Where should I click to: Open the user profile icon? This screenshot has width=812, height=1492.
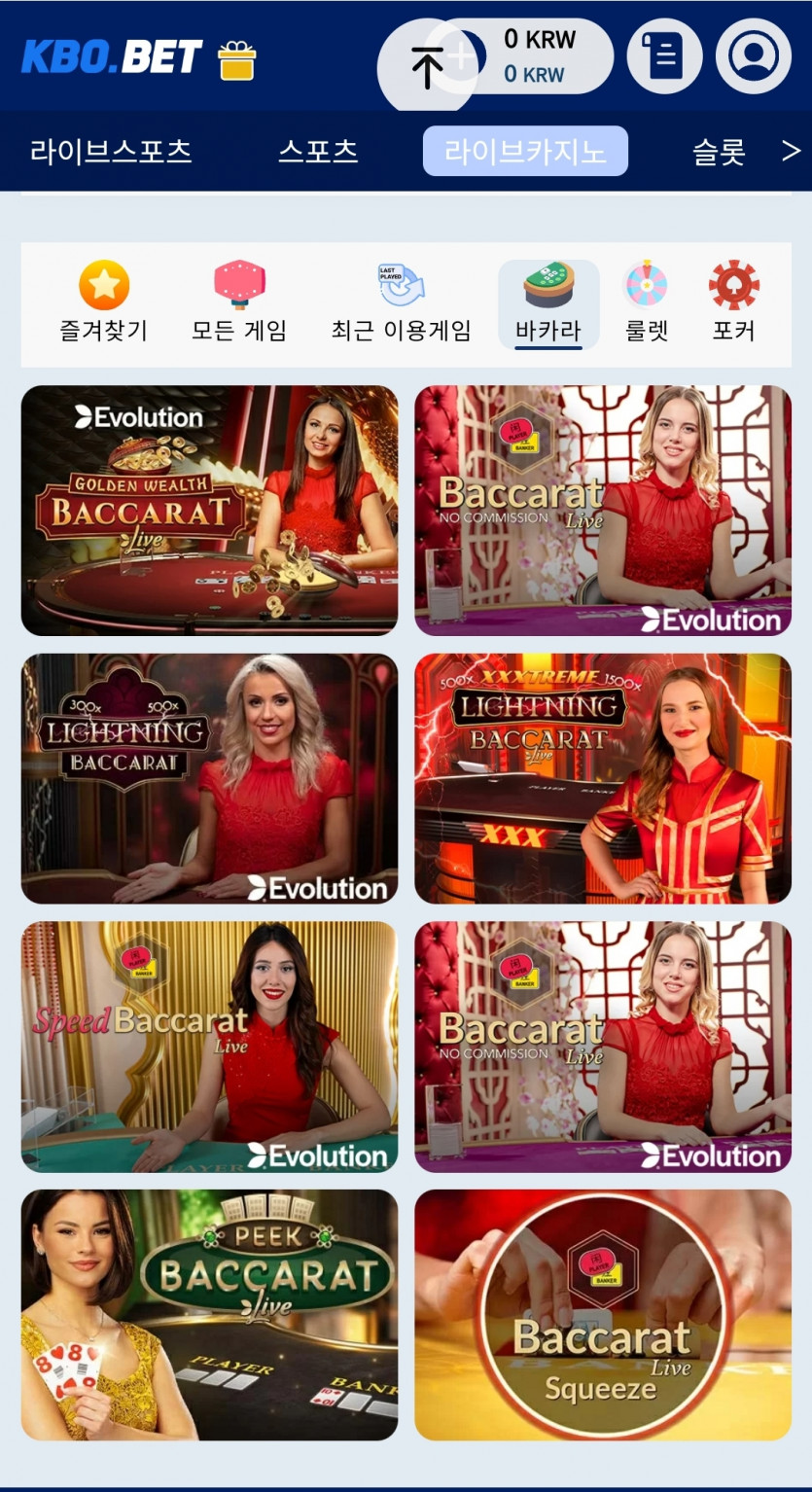(753, 56)
